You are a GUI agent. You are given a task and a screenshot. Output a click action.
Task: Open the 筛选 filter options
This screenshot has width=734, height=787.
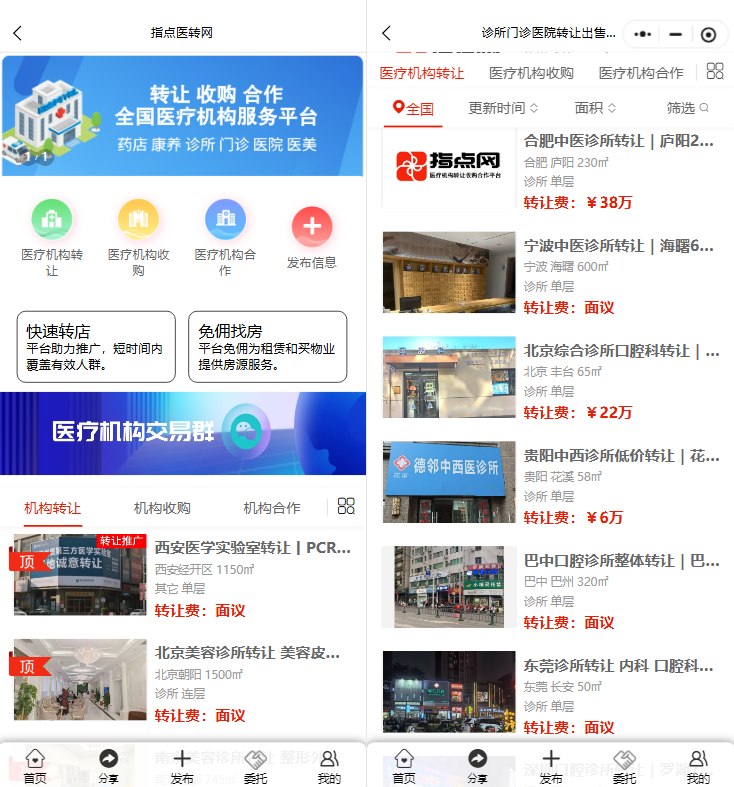pos(687,108)
